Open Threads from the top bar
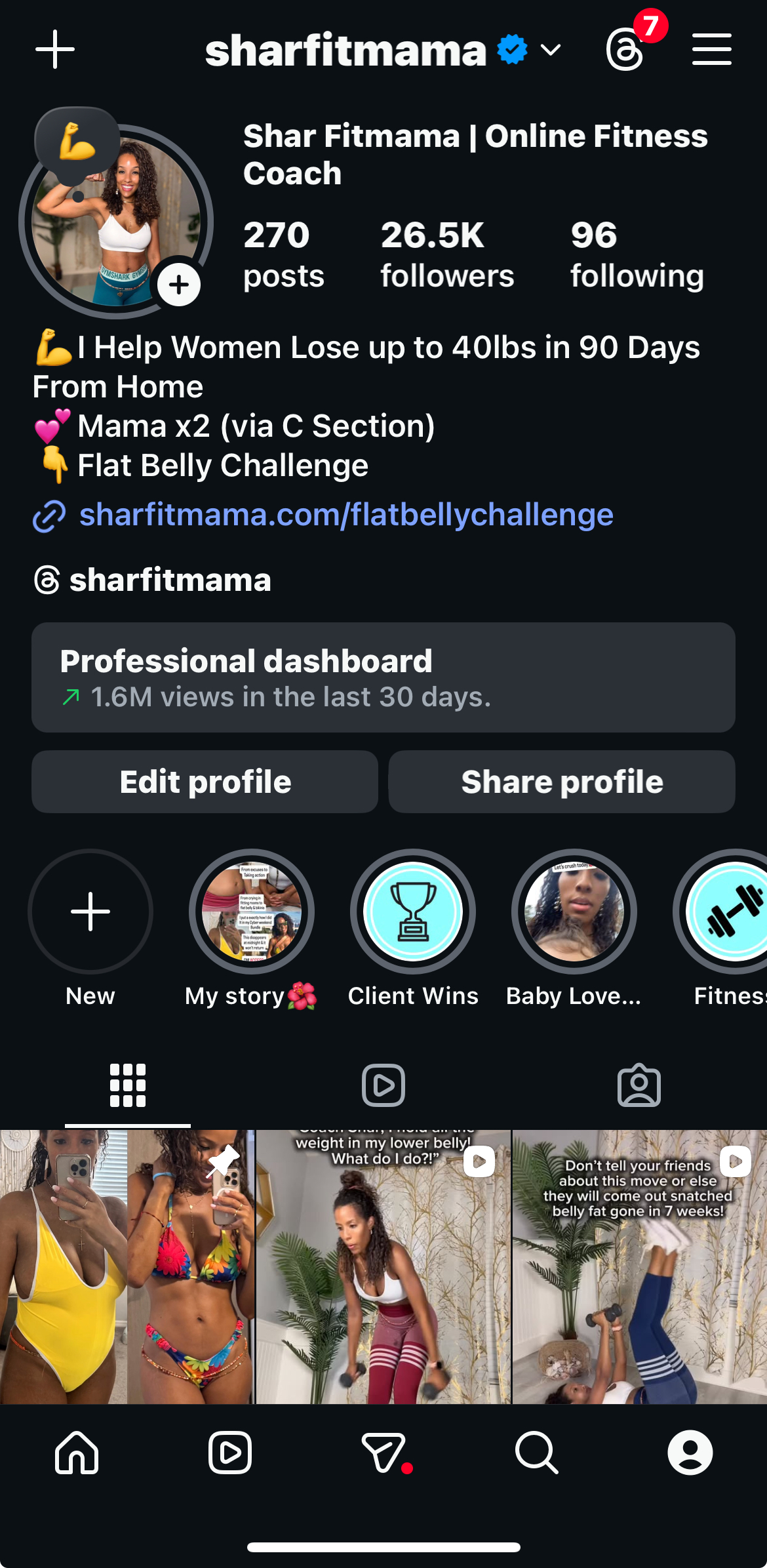The width and height of the screenshot is (767, 1568). coord(625,50)
